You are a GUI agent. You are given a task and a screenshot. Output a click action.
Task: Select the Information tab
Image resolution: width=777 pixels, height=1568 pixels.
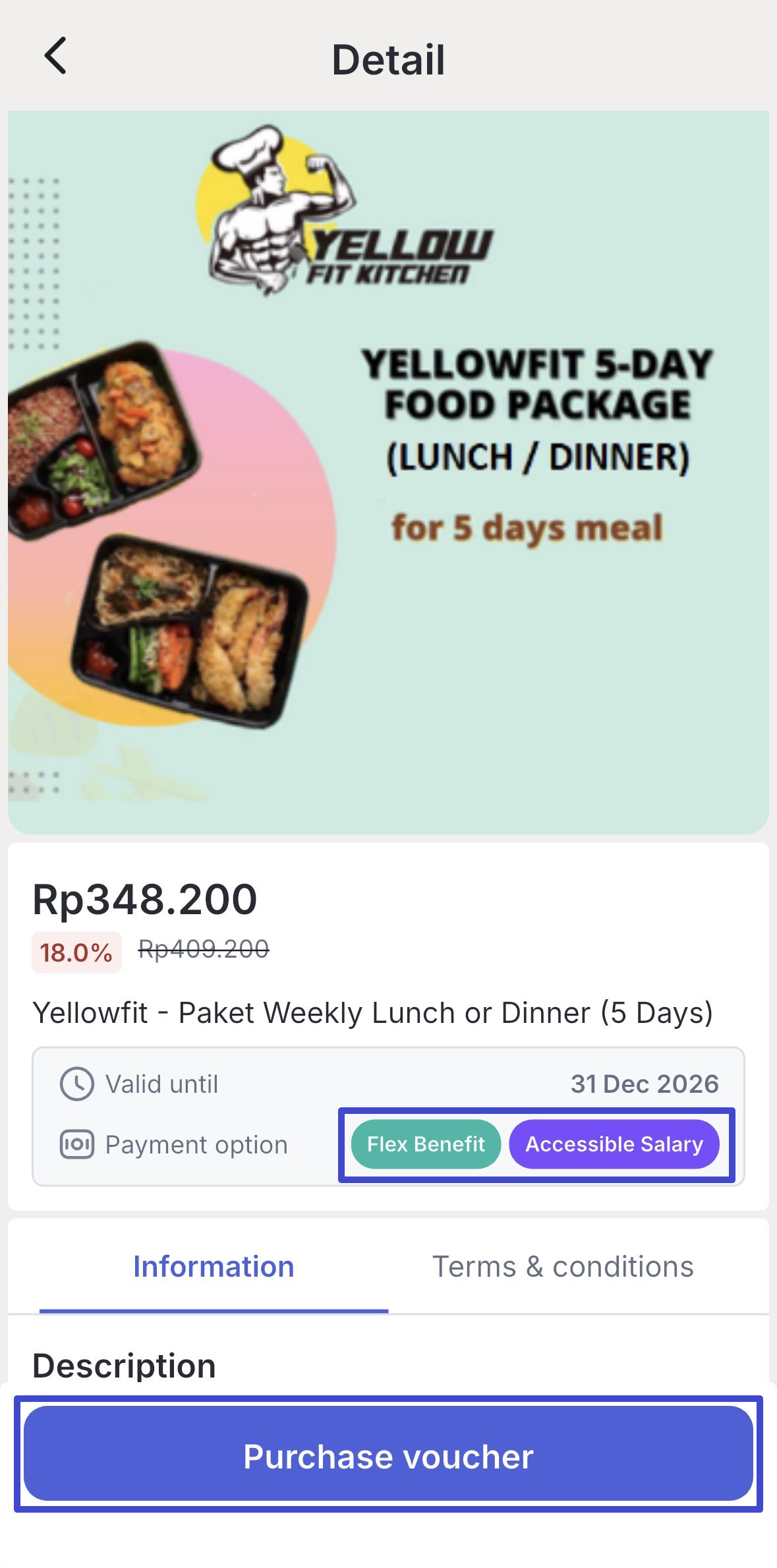(x=214, y=1266)
